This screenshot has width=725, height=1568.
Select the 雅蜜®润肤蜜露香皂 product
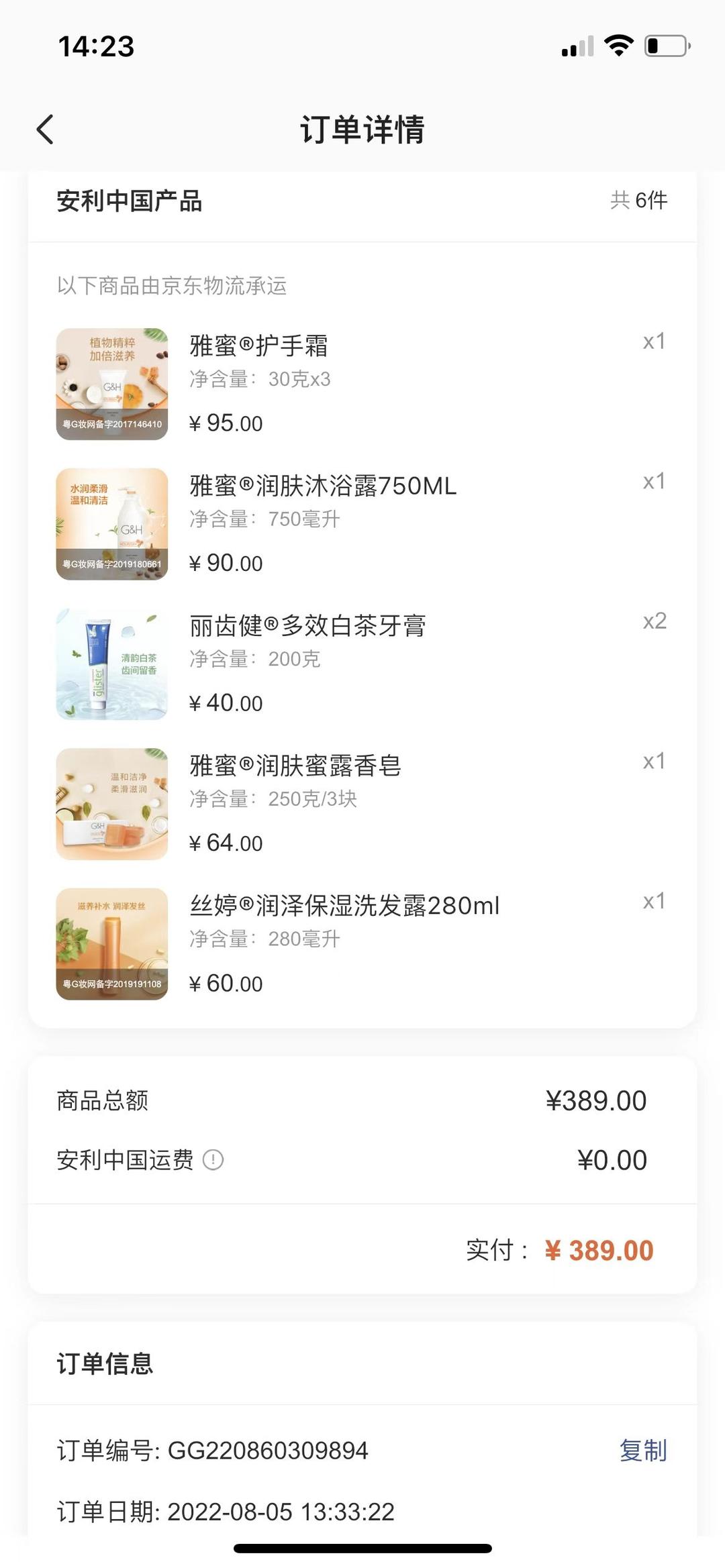295,766
